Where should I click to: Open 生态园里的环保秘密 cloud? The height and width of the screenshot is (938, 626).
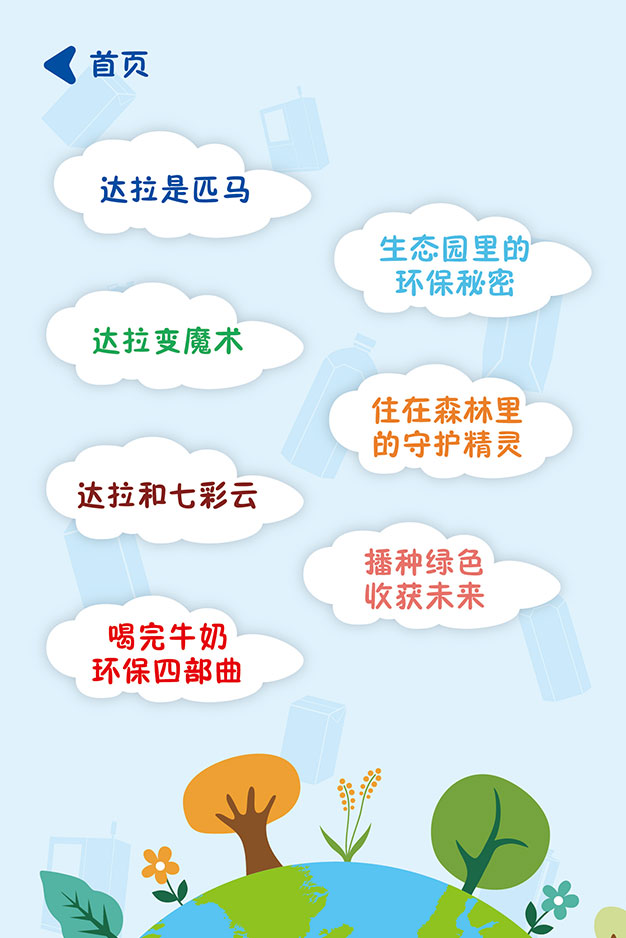coord(454,267)
